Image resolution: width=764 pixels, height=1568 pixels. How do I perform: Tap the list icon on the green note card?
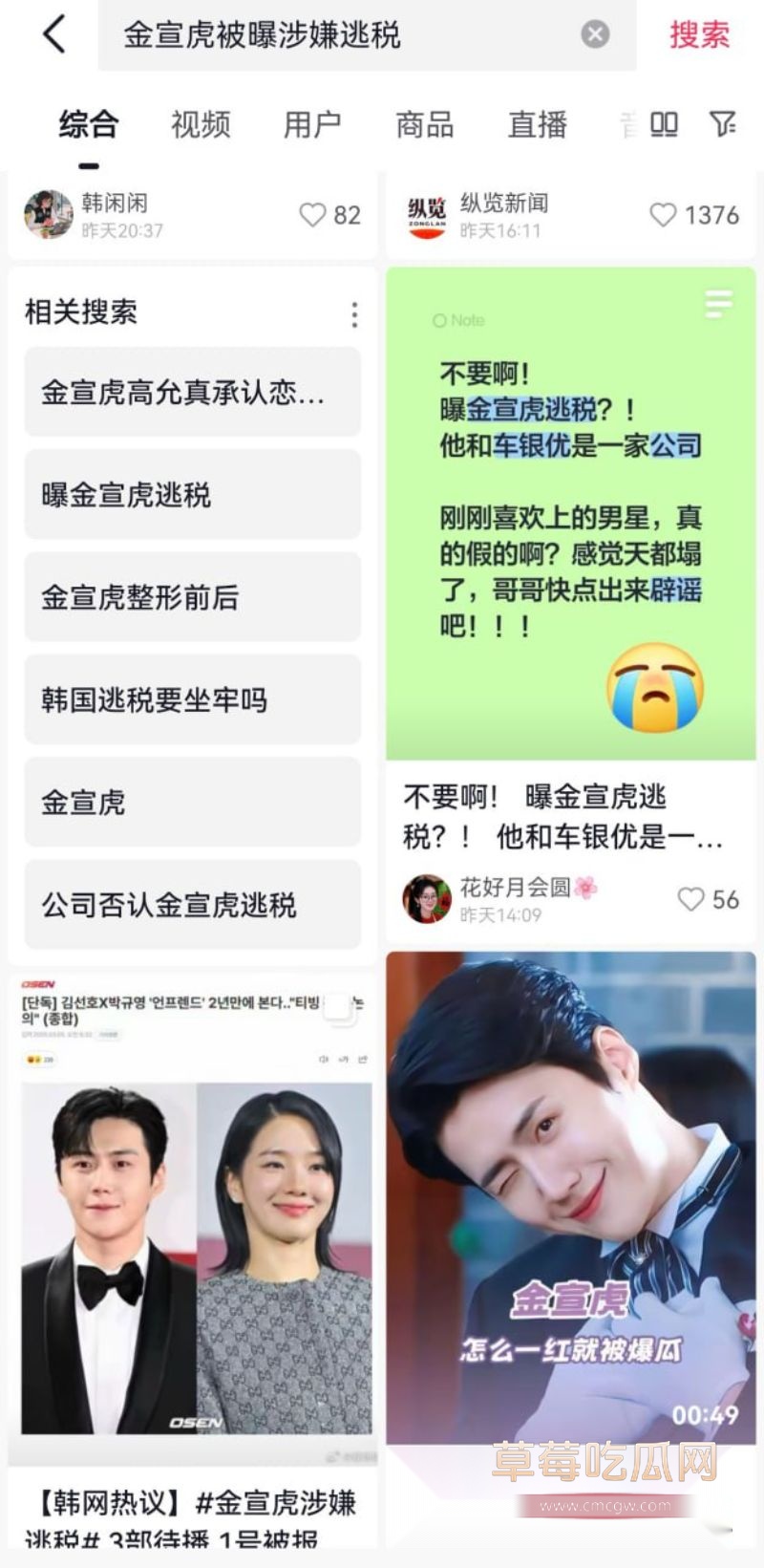pyautogui.click(x=716, y=306)
